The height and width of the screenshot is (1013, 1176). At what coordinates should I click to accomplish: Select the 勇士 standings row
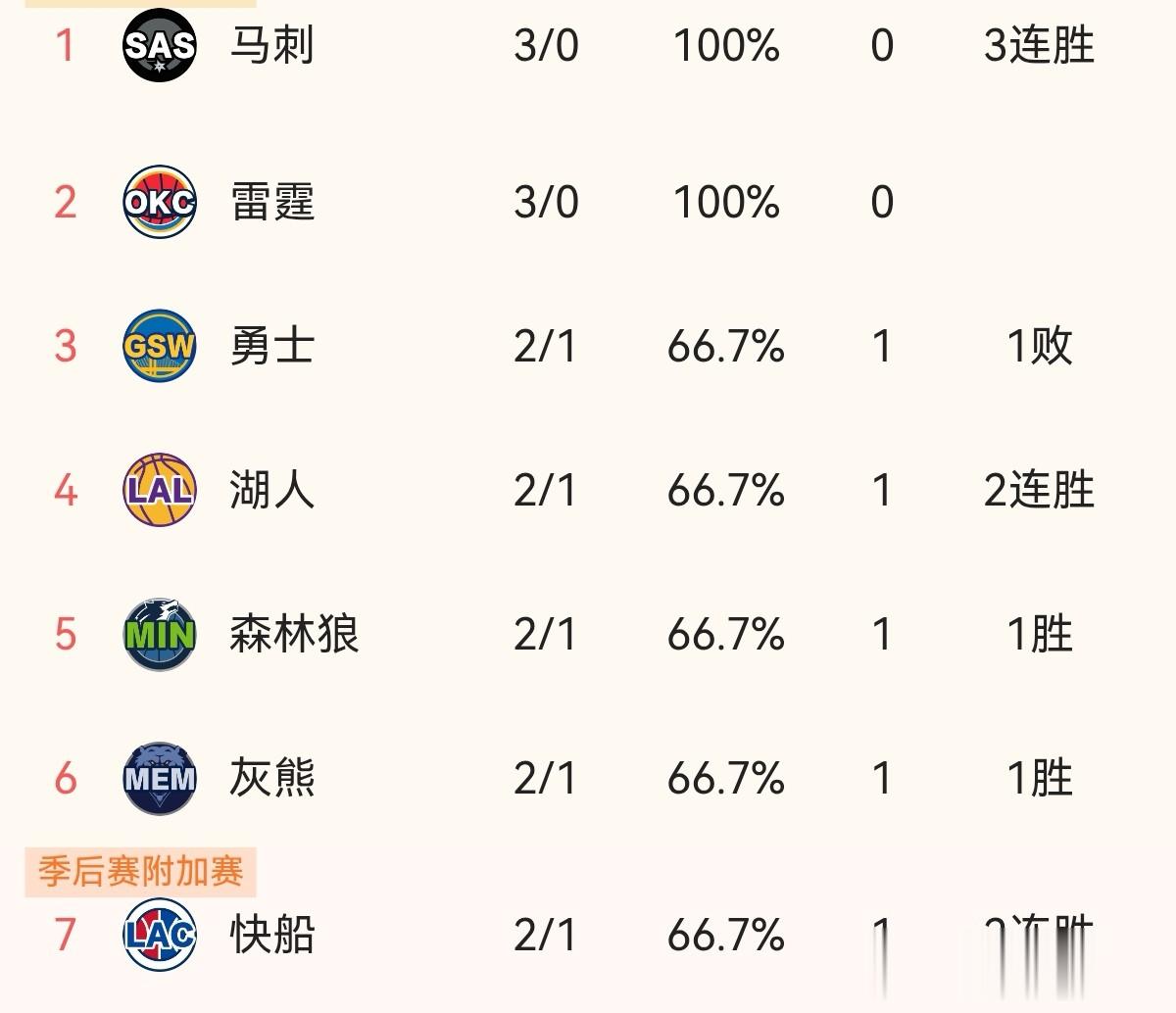[x=272, y=347]
